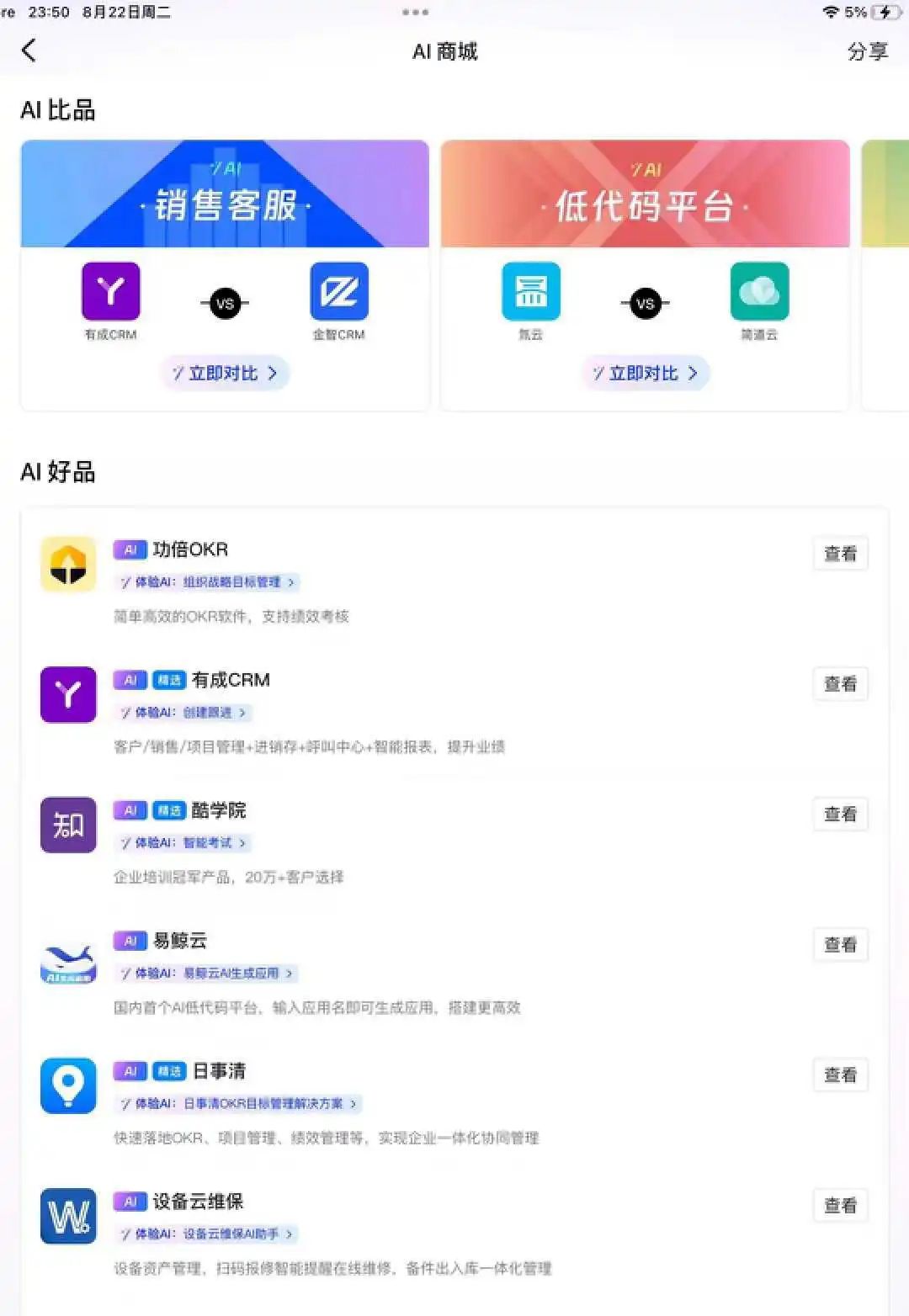909x1316 pixels.
Task: Try 体验AI 设备云维保AI助手 chip
Action: (206, 1234)
